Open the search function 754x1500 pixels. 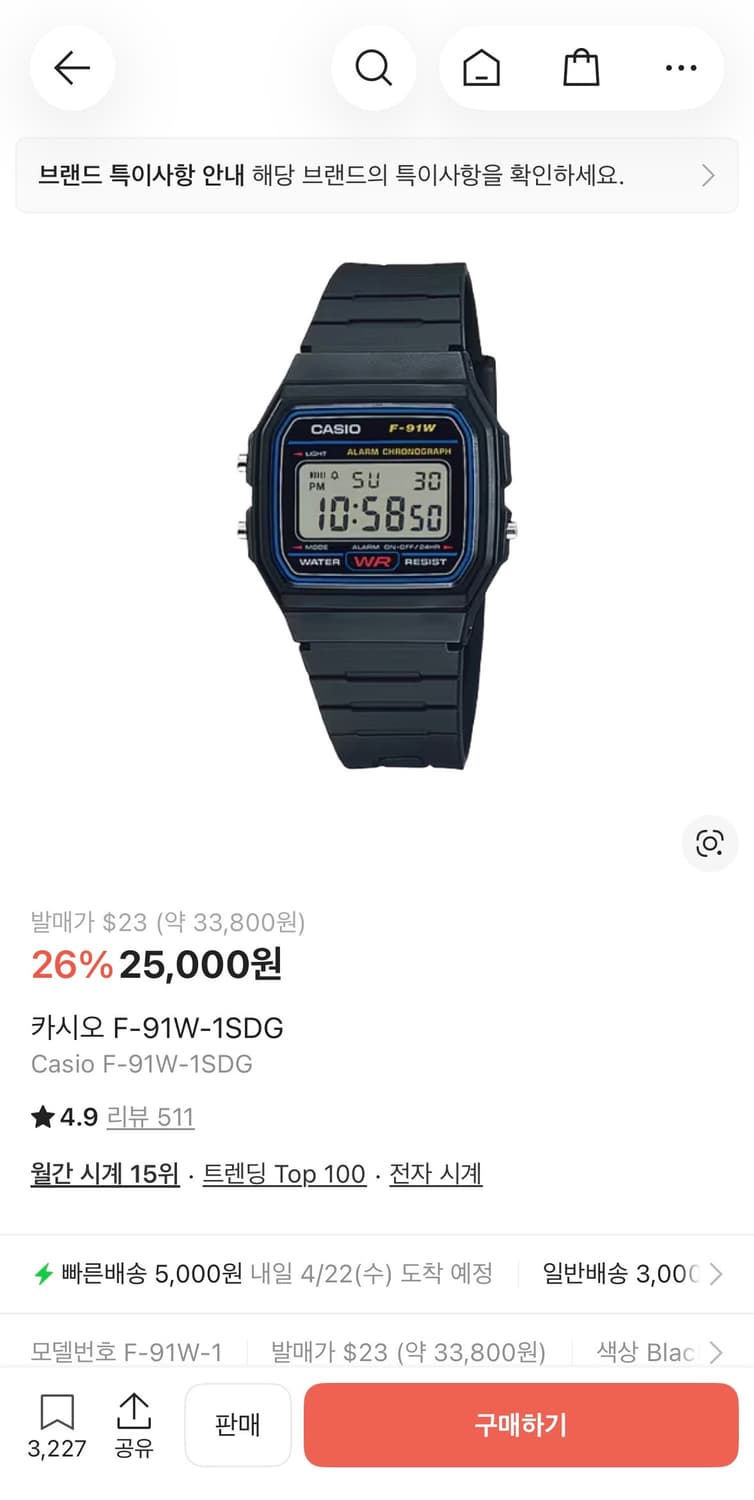point(373,68)
